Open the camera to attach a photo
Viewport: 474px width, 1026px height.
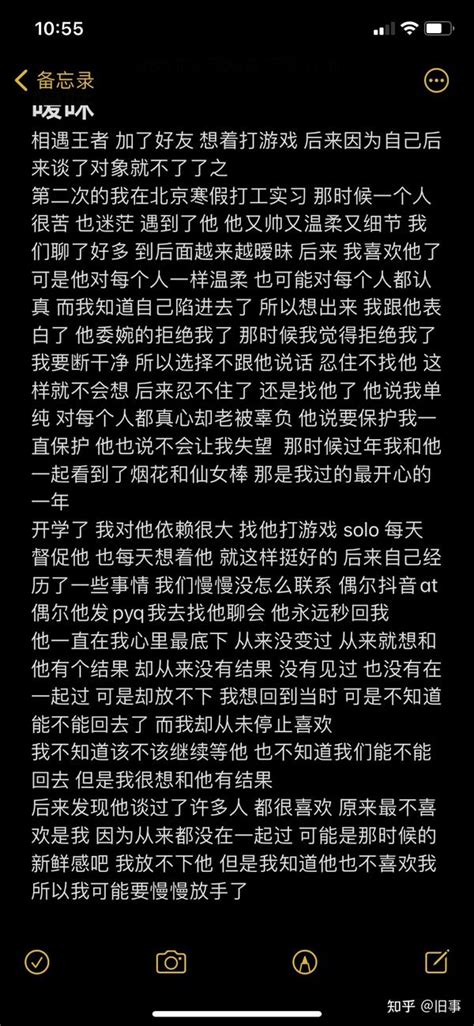point(171,962)
